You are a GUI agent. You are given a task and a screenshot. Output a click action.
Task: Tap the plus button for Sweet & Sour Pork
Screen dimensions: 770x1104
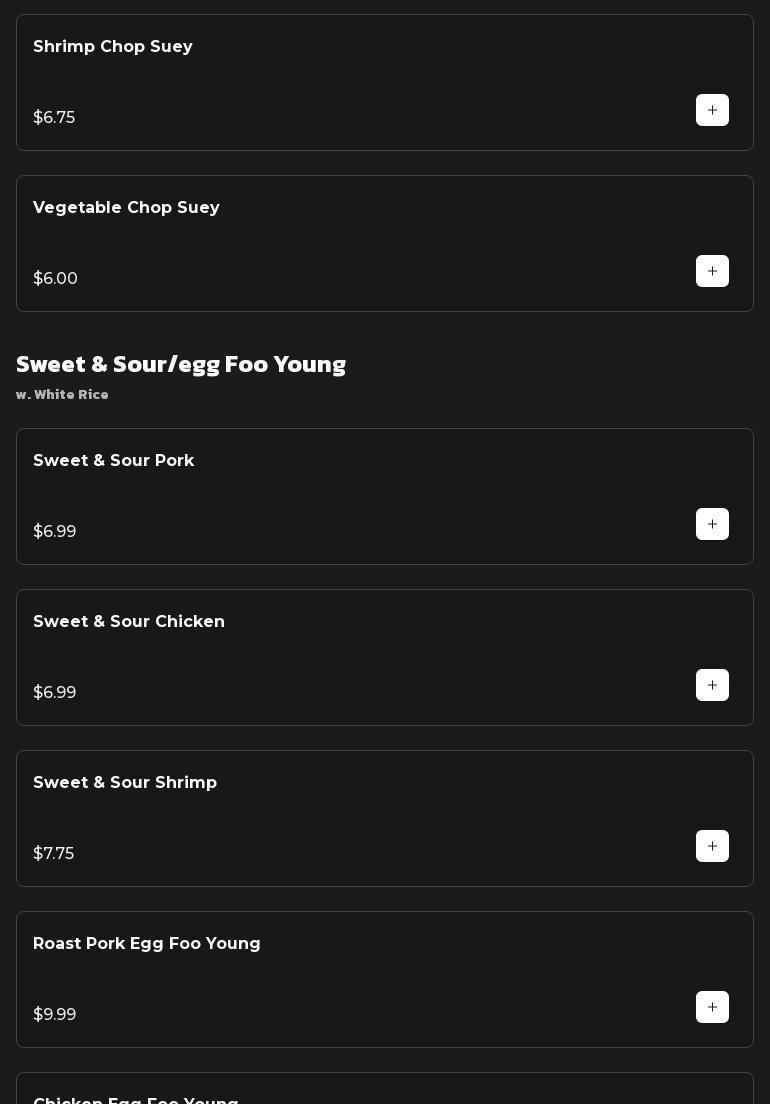712,524
